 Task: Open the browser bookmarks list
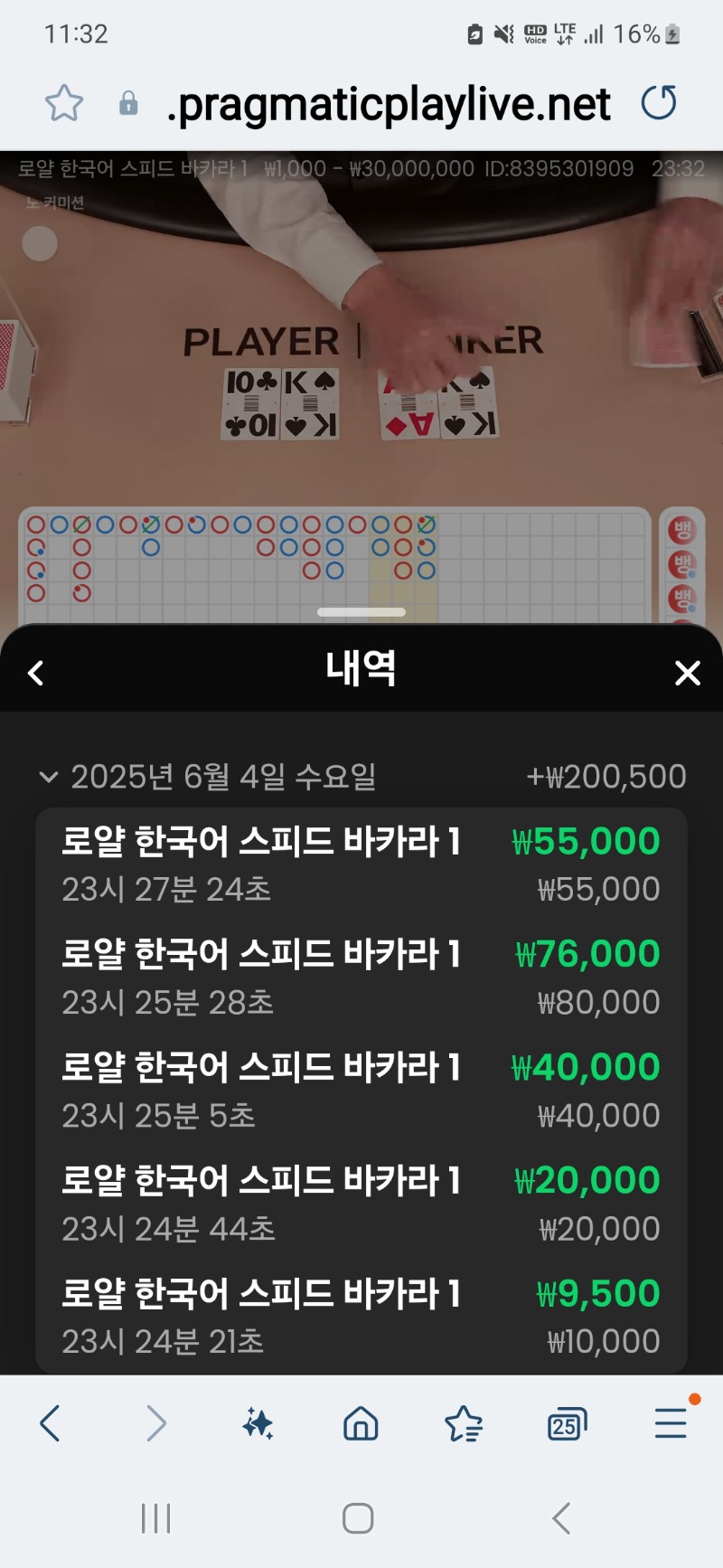464,1424
